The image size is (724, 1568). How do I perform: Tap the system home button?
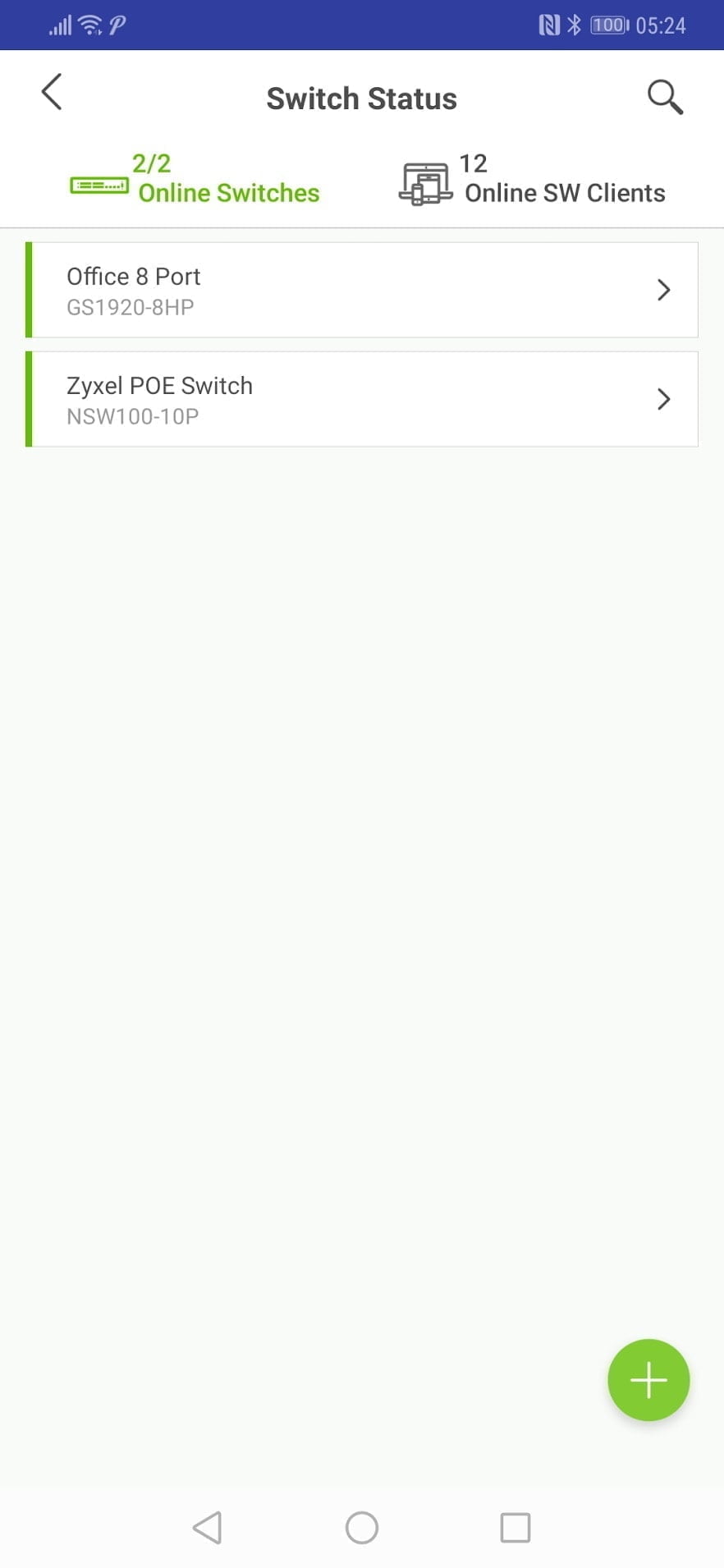tap(362, 1528)
